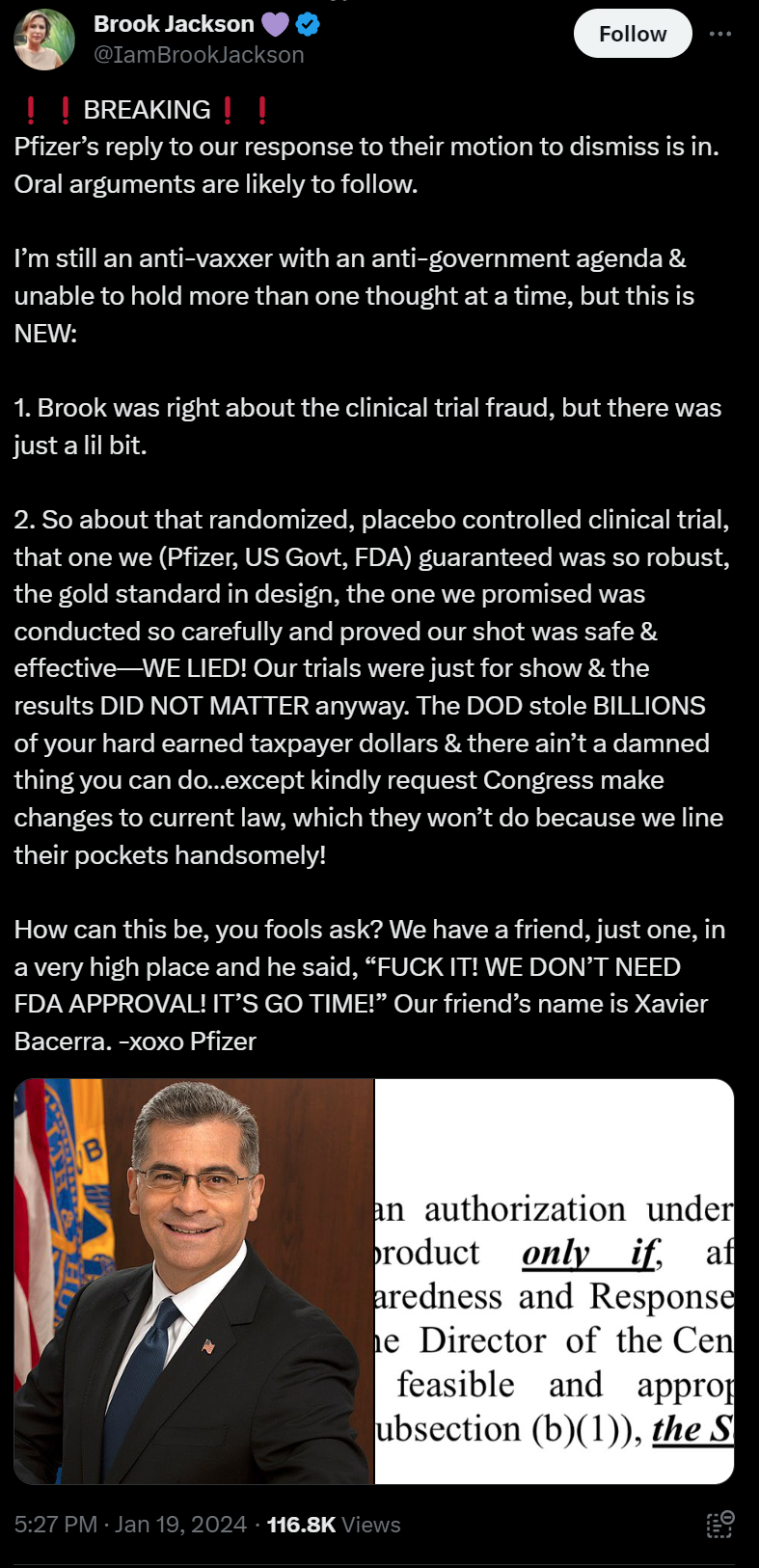759x1568 pixels.
Task: Open the post's three-dot overflow menu
Action: pos(720,34)
